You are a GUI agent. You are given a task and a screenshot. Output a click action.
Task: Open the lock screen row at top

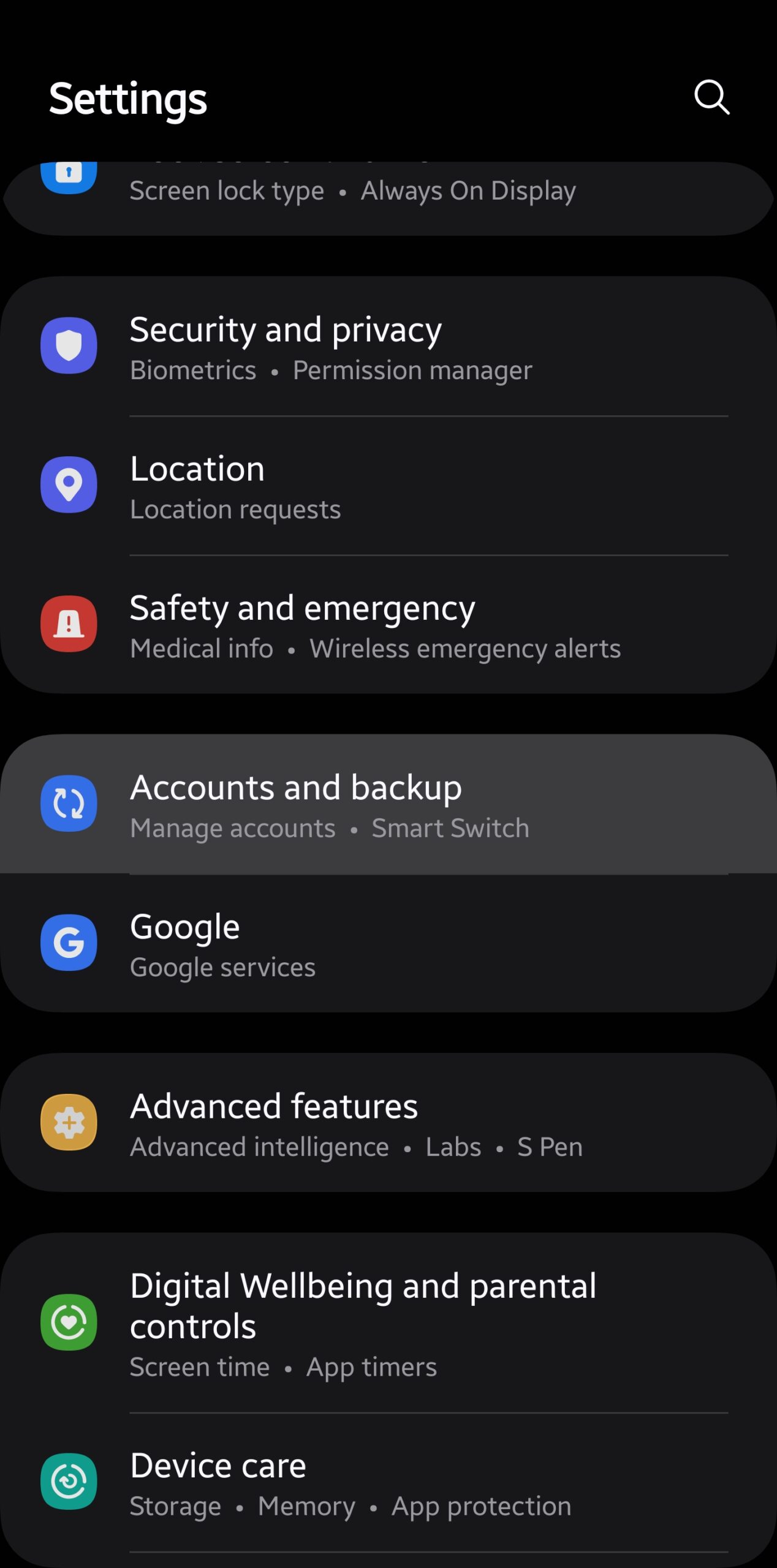click(388, 198)
